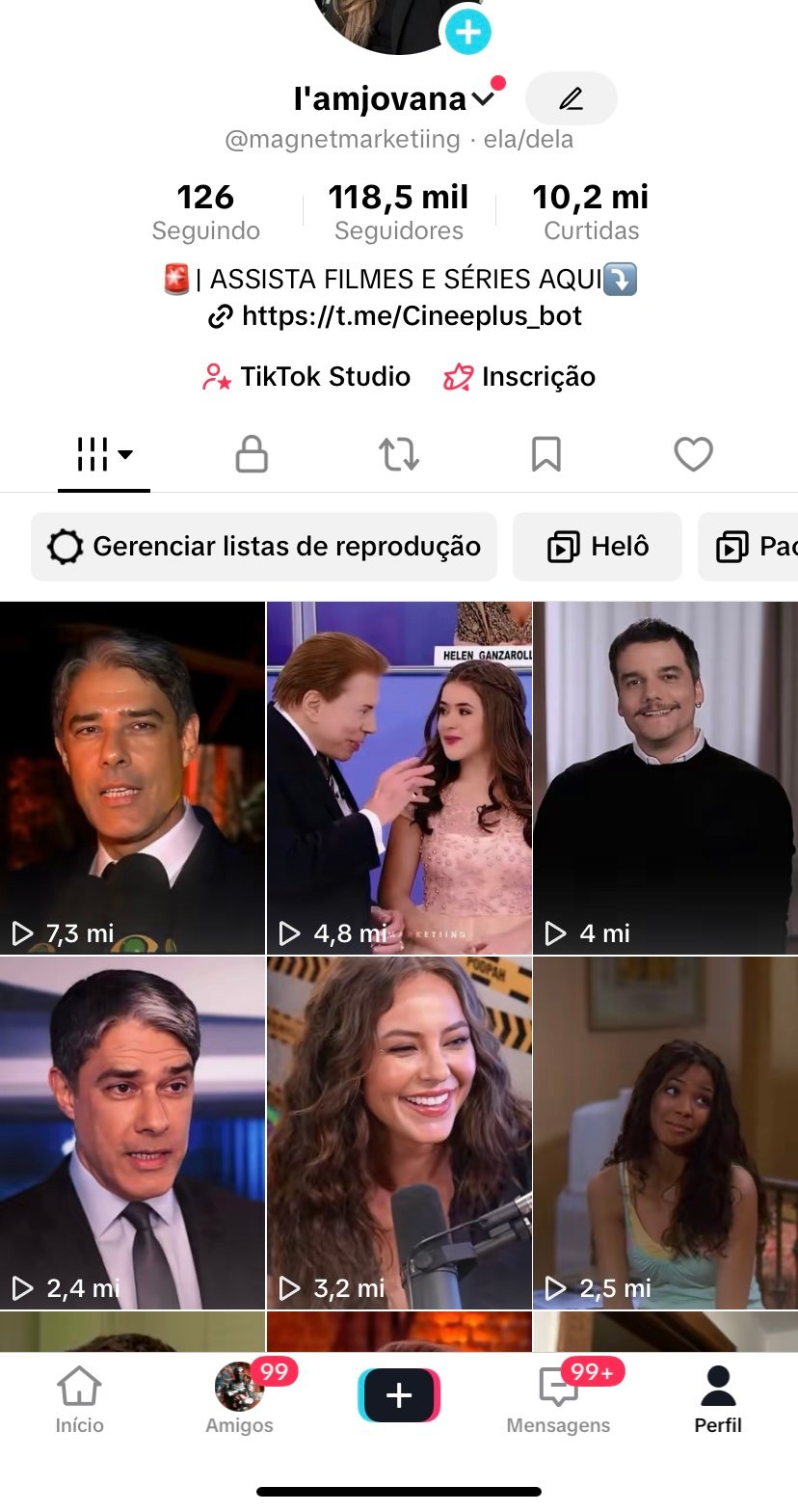Play the video with 3,2 mi views
The width and height of the screenshot is (798, 1512).
click(399, 1132)
